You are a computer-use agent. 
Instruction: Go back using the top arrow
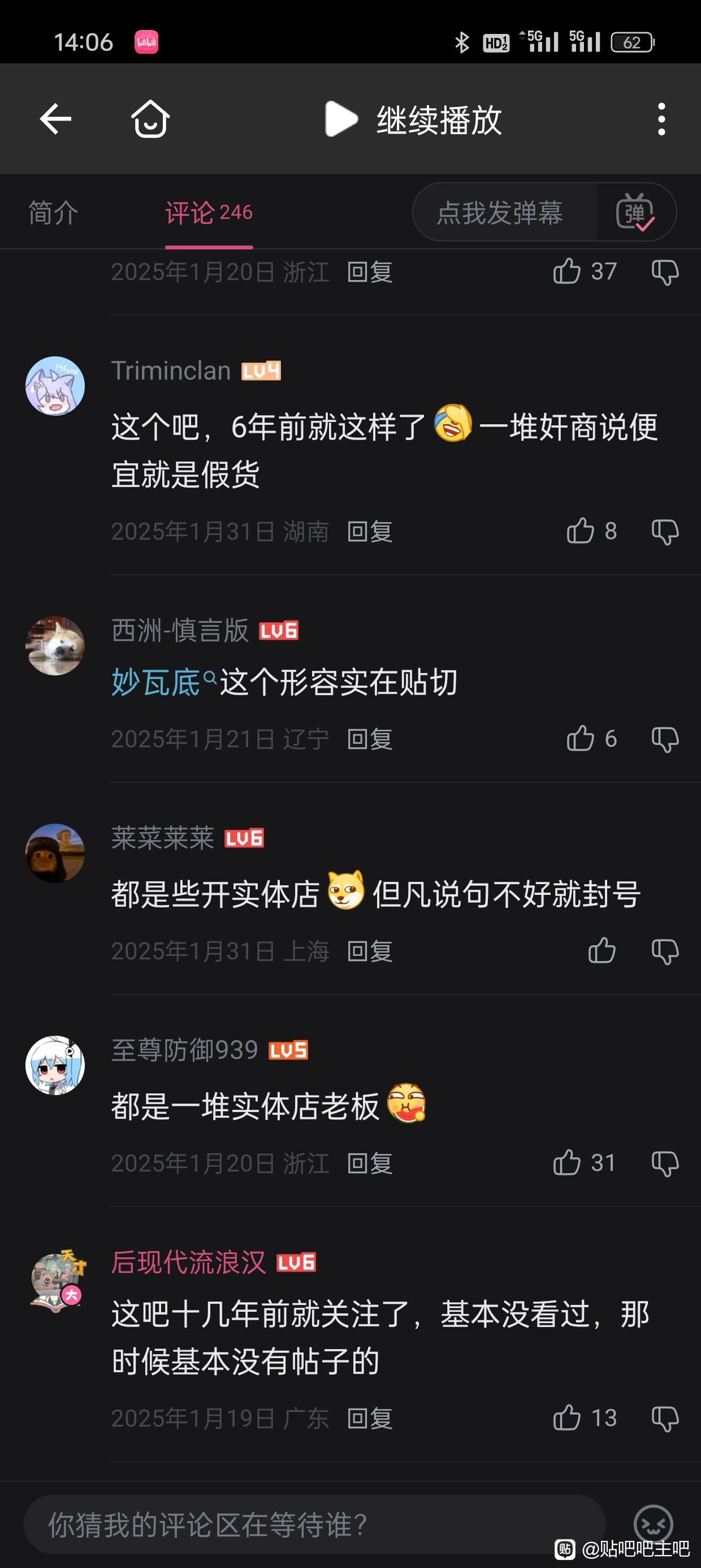[x=55, y=119]
